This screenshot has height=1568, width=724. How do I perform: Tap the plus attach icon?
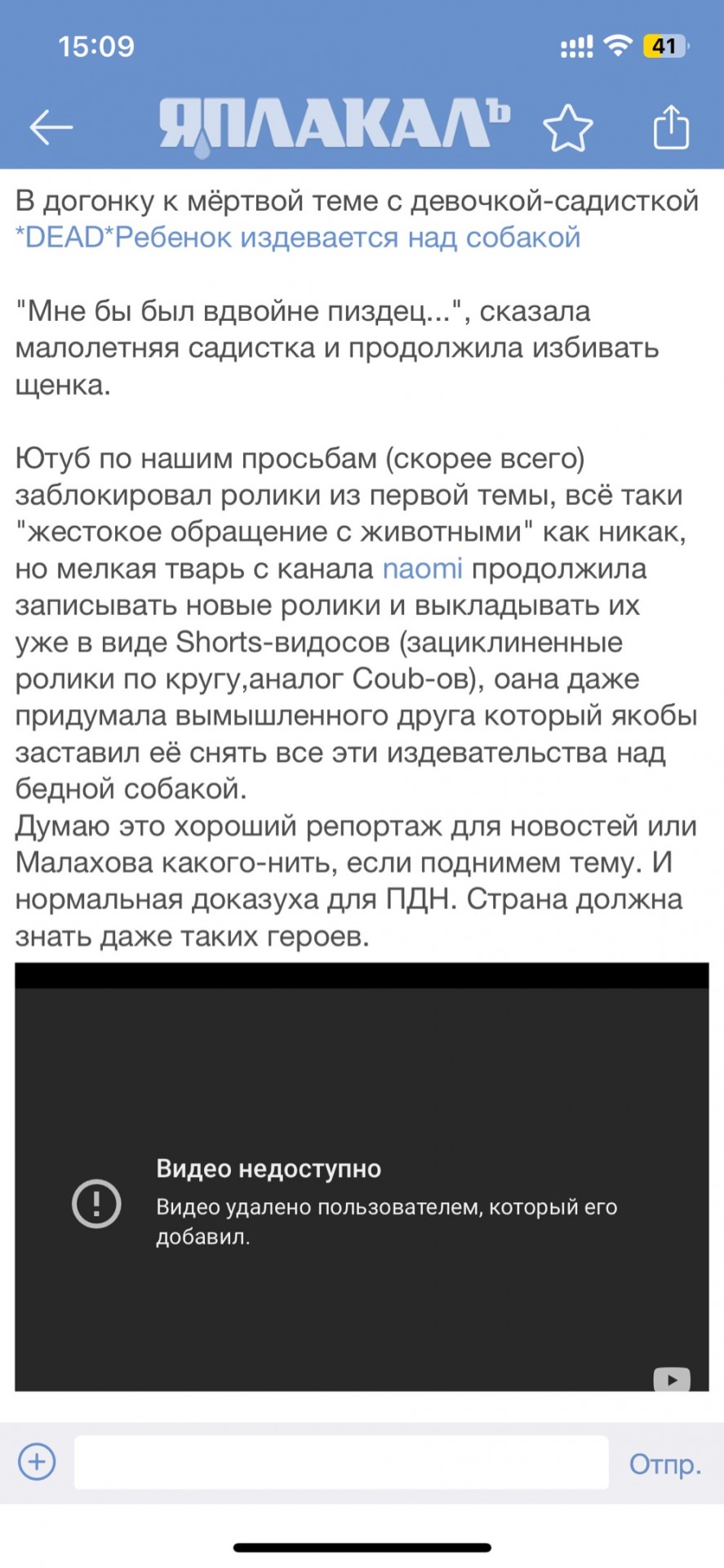coord(37,1461)
